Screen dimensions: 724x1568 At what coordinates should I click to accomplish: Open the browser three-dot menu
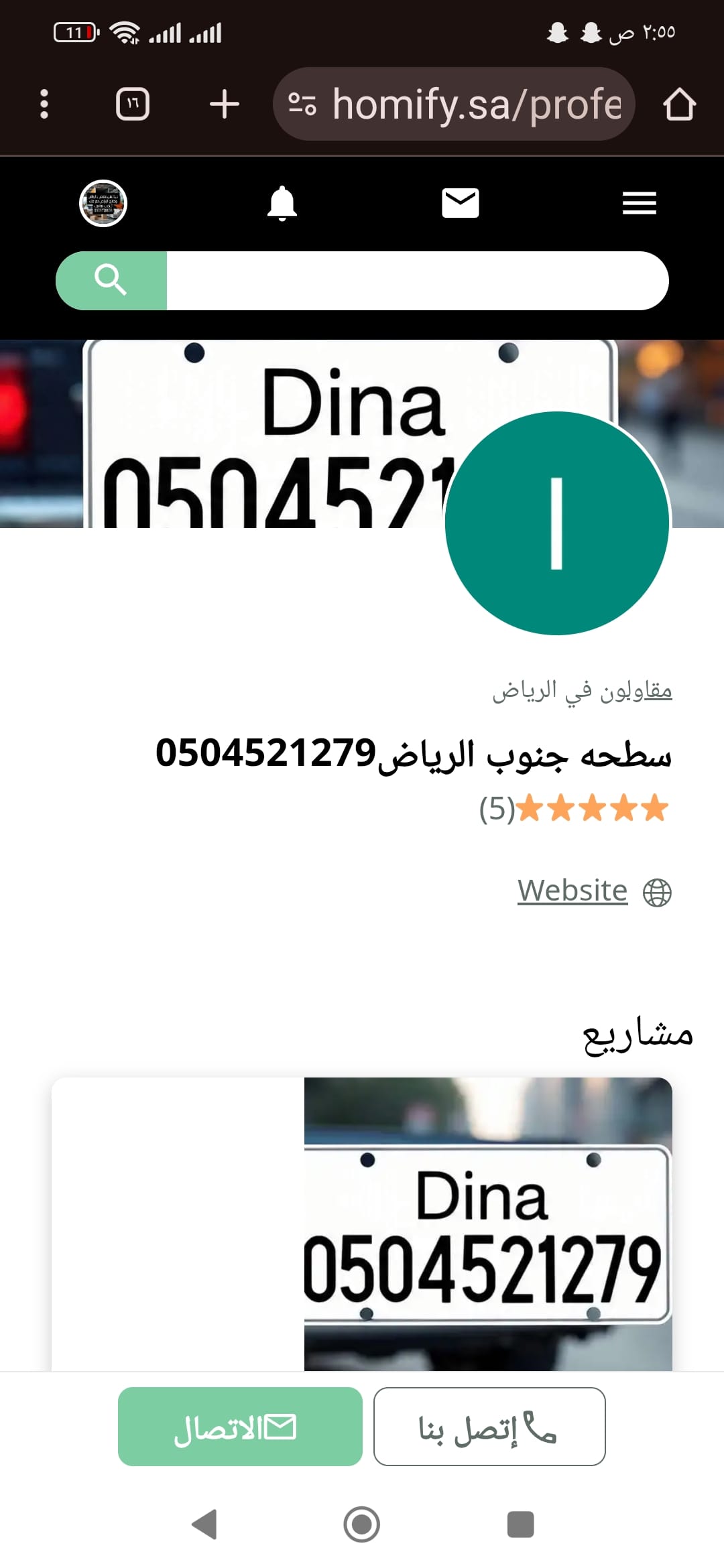click(x=44, y=104)
